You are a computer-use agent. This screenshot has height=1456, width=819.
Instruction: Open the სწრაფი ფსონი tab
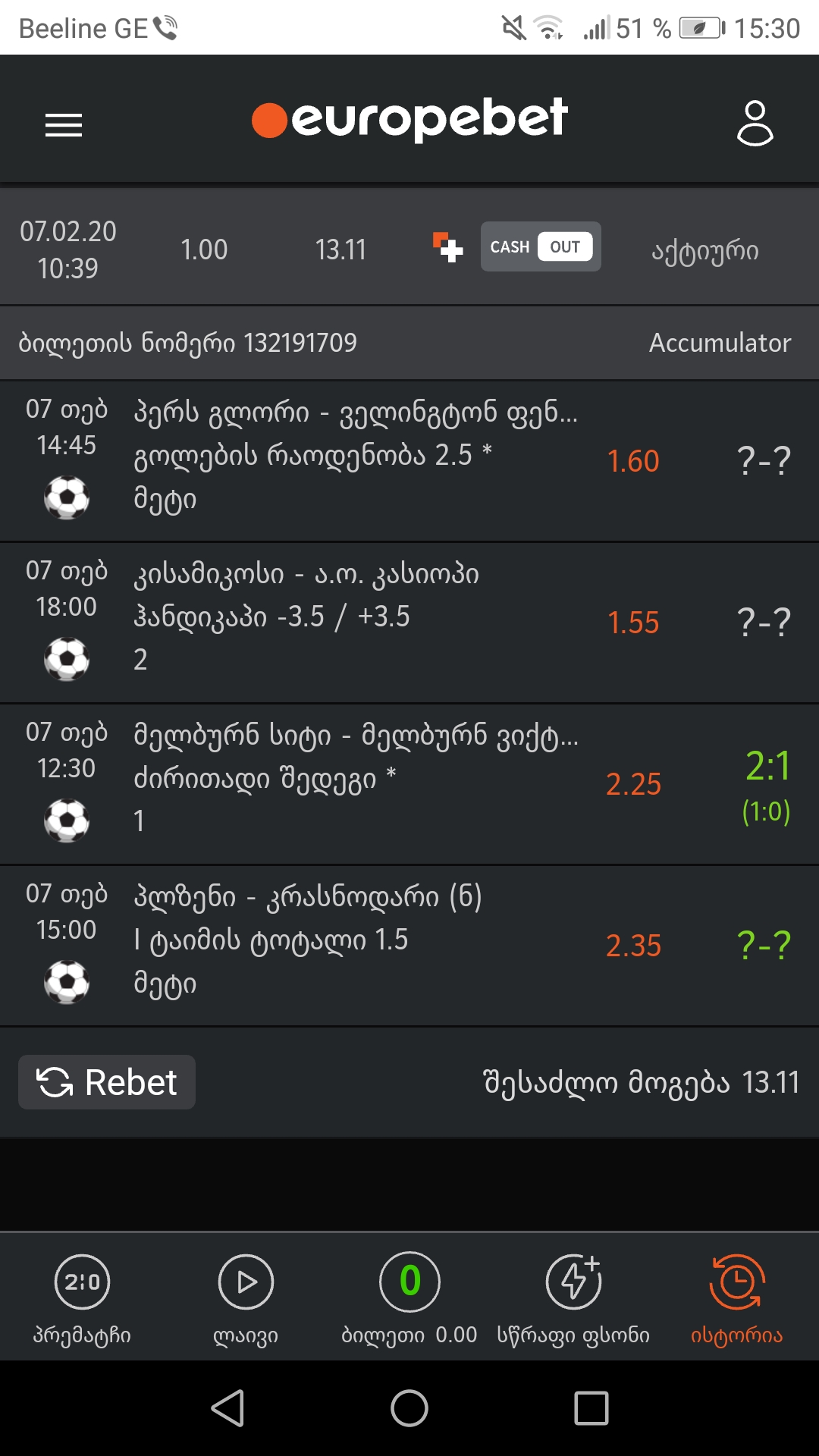click(573, 1298)
